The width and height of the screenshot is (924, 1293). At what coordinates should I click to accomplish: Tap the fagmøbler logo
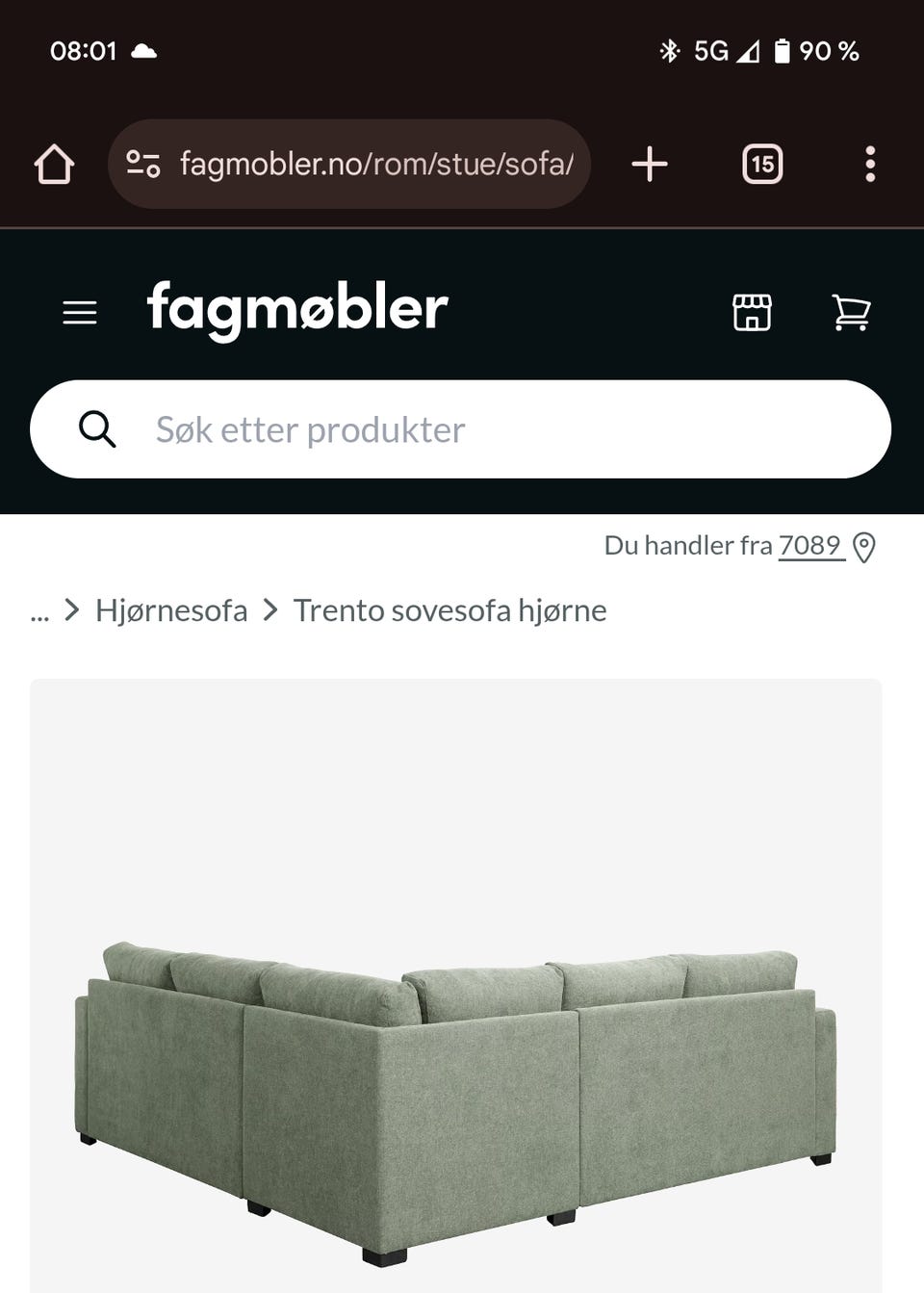point(295,309)
